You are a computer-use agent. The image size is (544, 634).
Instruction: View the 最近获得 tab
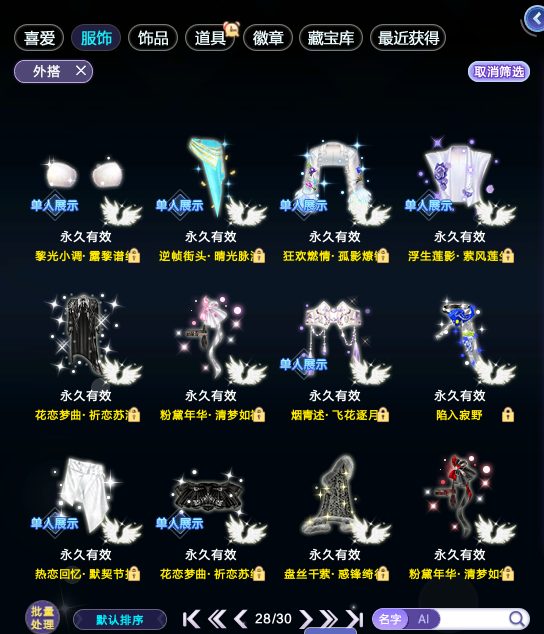point(408,38)
